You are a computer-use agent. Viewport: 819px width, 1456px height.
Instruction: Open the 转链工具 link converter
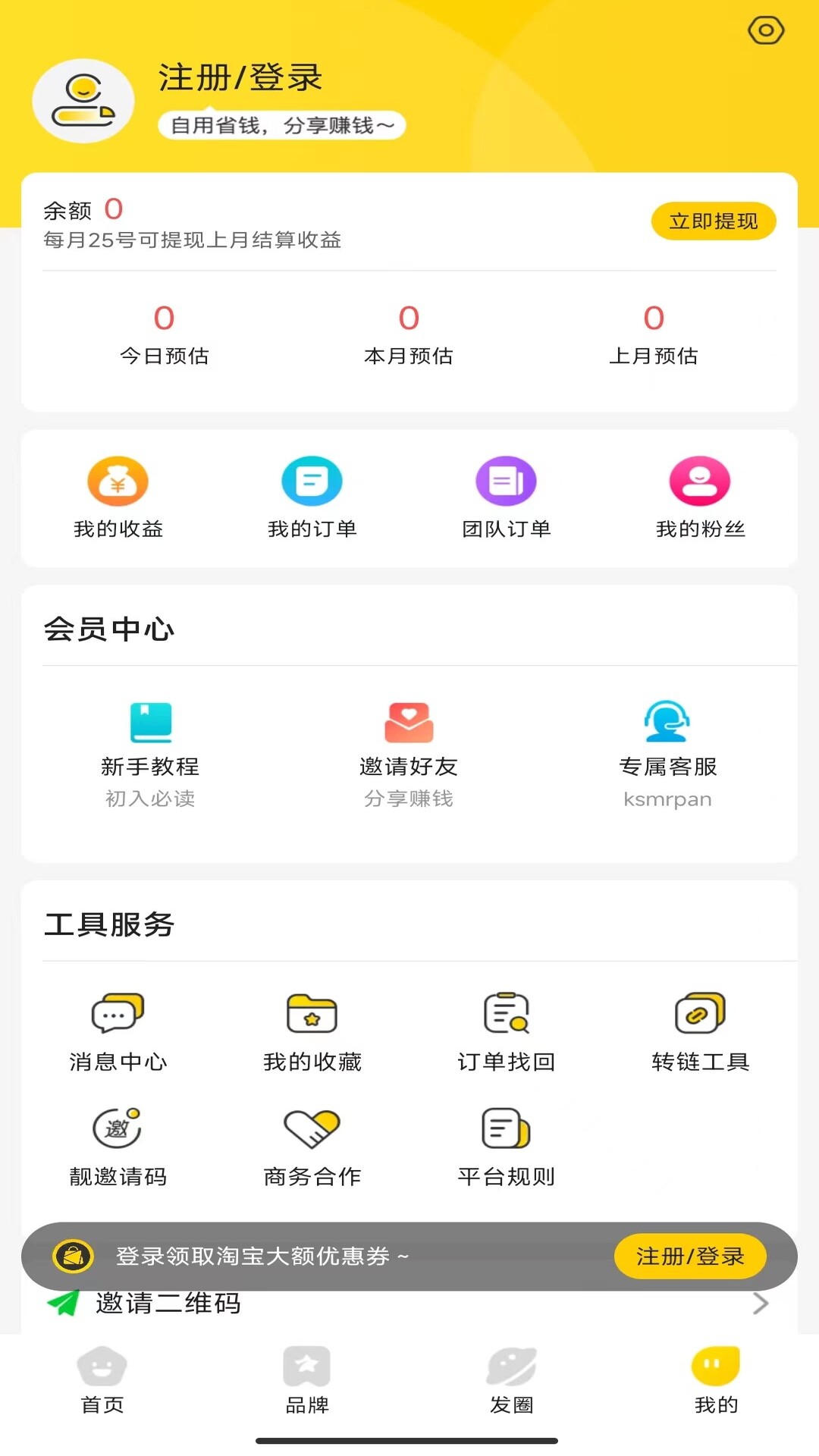pyautogui.click(x=701, y=1032)
